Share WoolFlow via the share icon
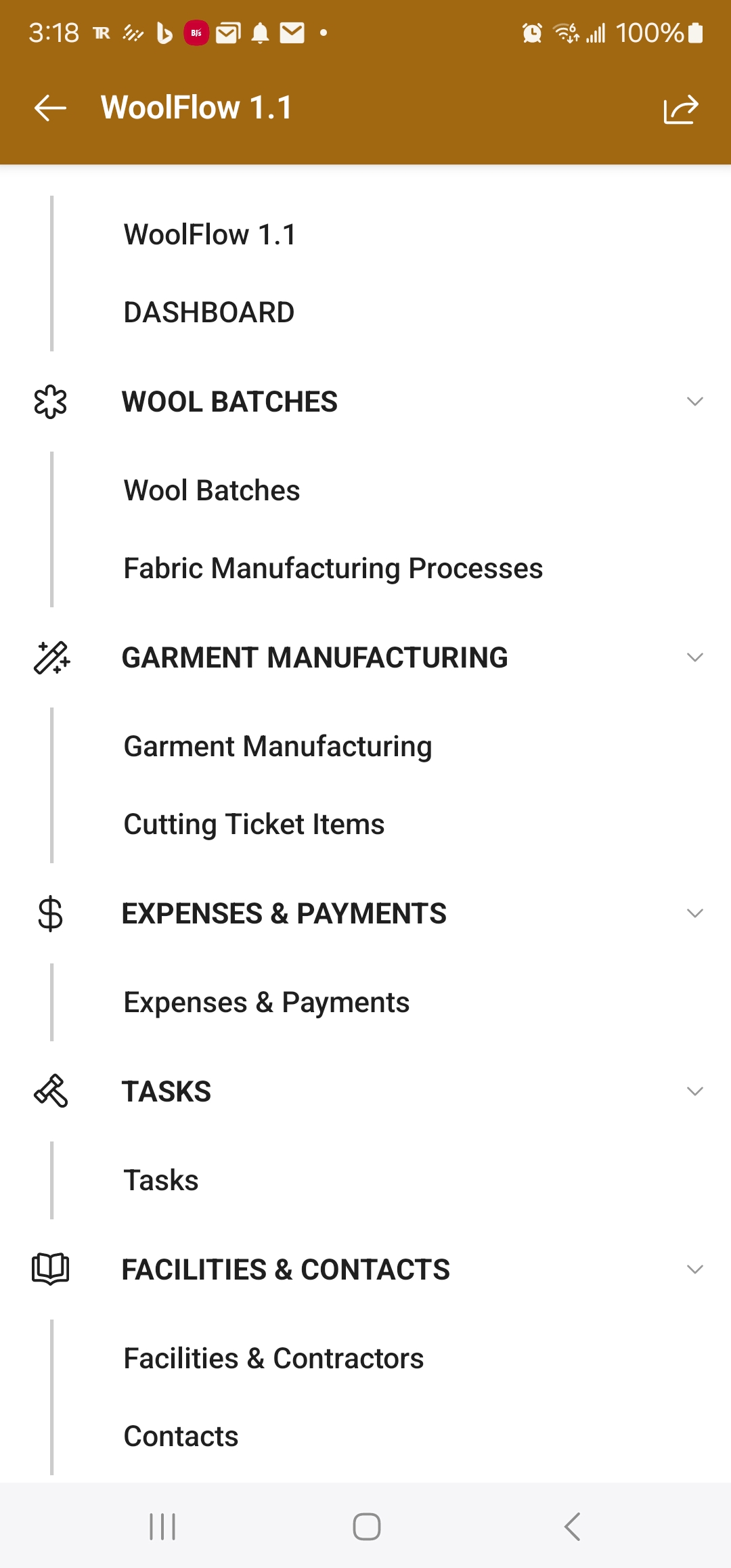The height and width of the screenshot is (1568, 731). click(680, 109)
